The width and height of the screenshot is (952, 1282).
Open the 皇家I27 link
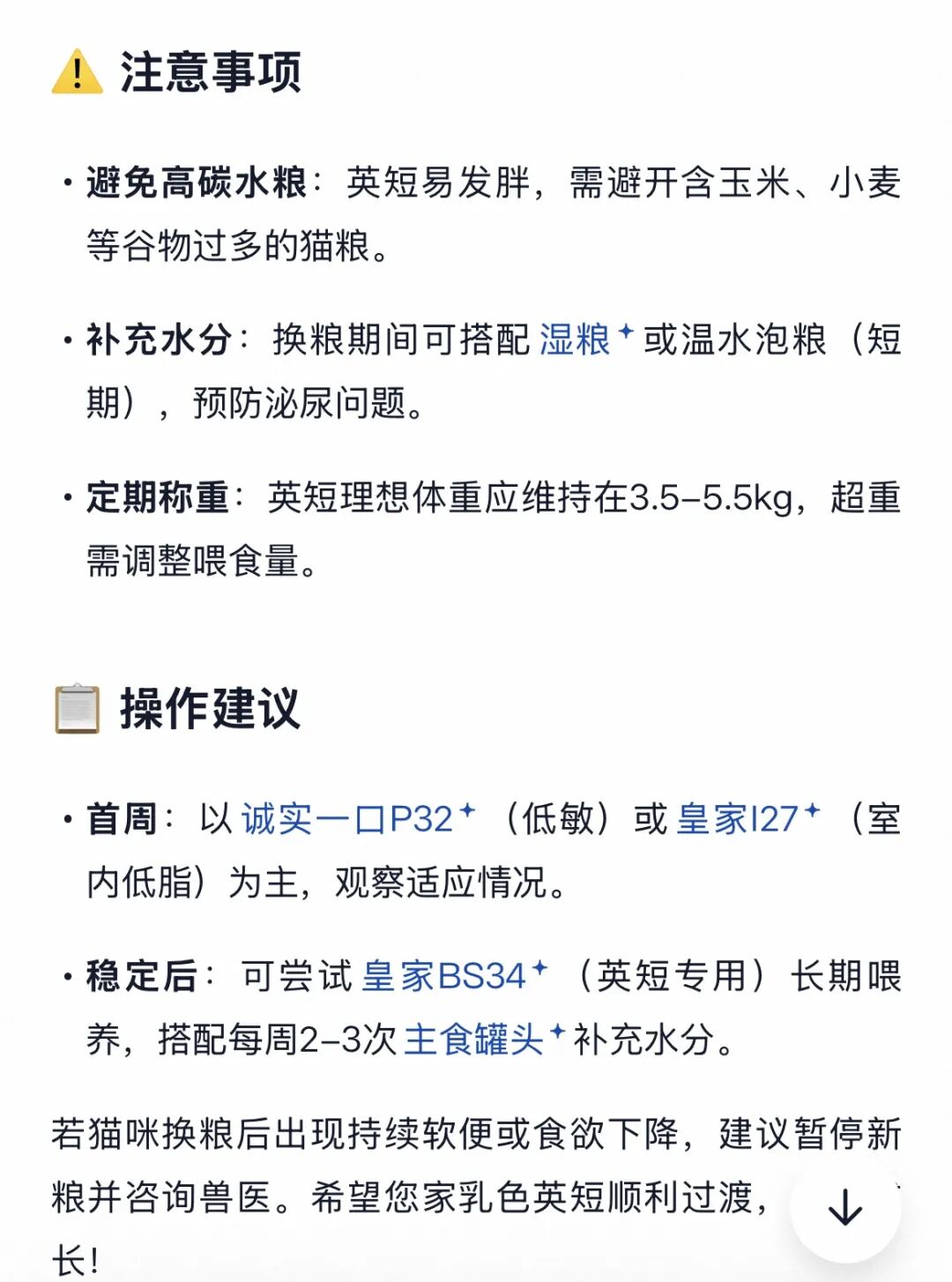737,820
